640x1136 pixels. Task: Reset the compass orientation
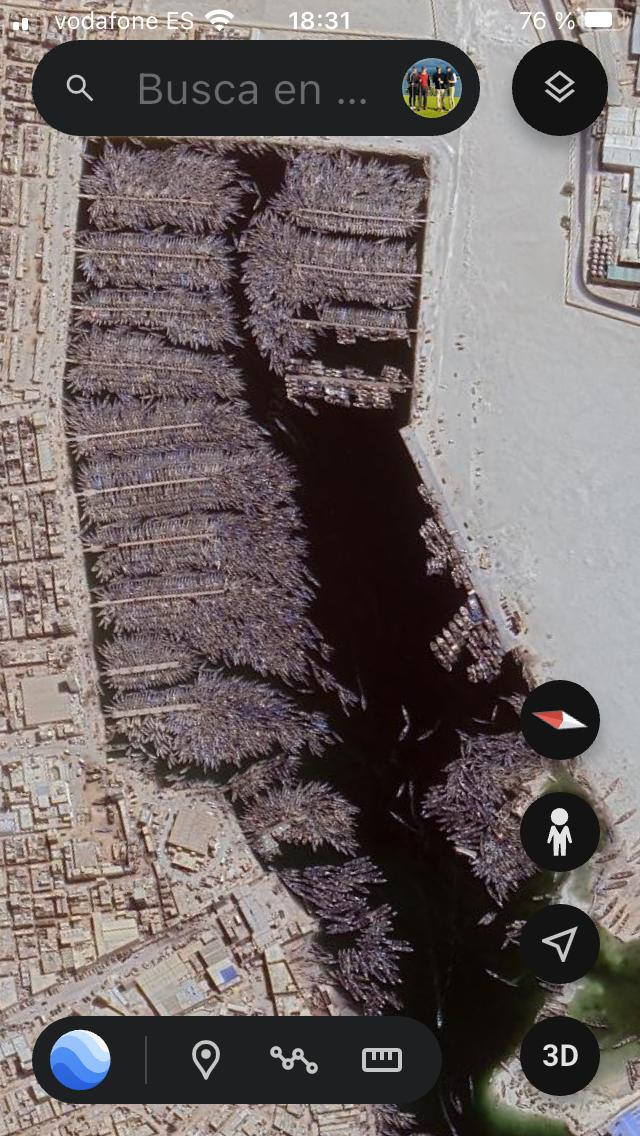(x=560, y=720)
